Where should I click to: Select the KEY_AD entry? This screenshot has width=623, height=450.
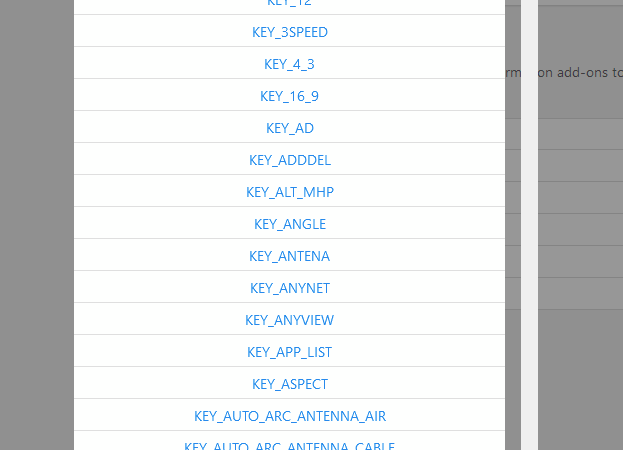coord(289,128)
